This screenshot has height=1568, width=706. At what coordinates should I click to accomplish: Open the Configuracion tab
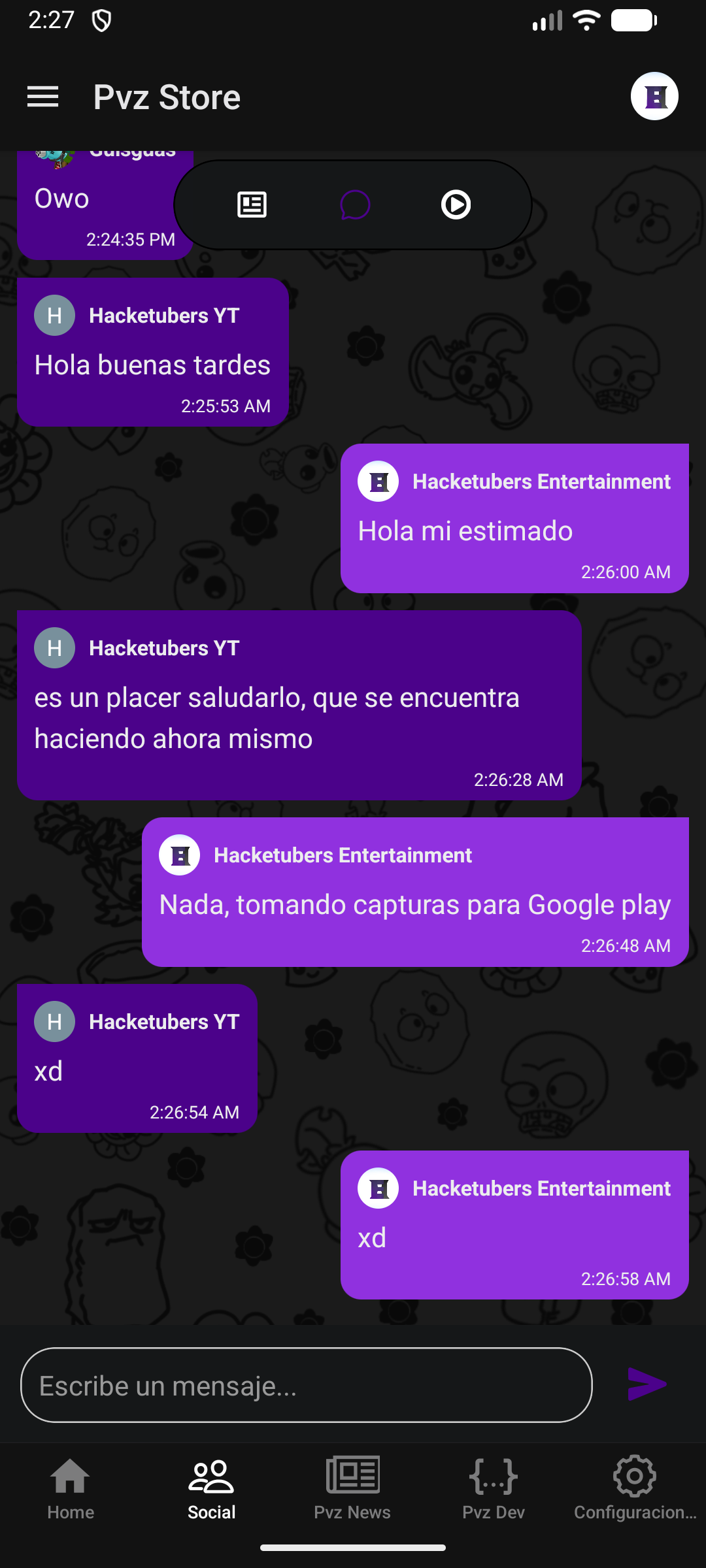pyautogui.click(x=635, y=1490)
